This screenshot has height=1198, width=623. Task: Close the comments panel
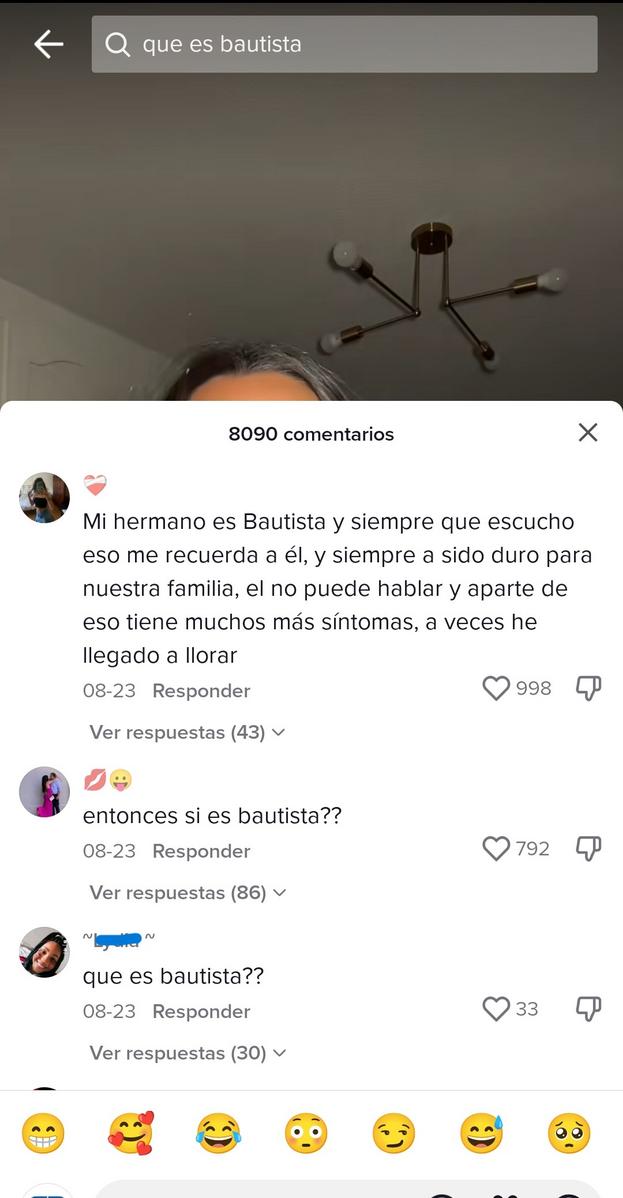[588, 432]
